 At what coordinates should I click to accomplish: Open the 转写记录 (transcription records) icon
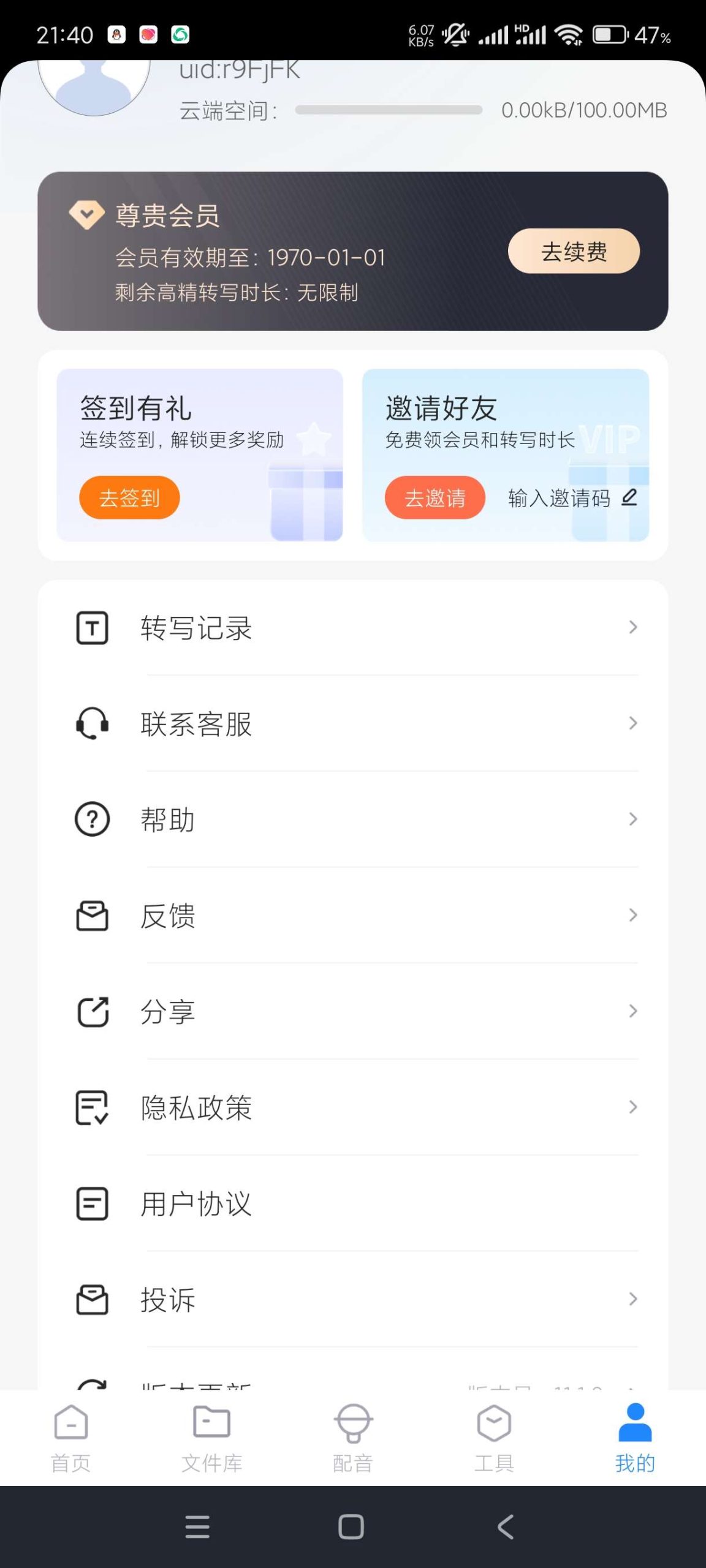tap(92, 627)
